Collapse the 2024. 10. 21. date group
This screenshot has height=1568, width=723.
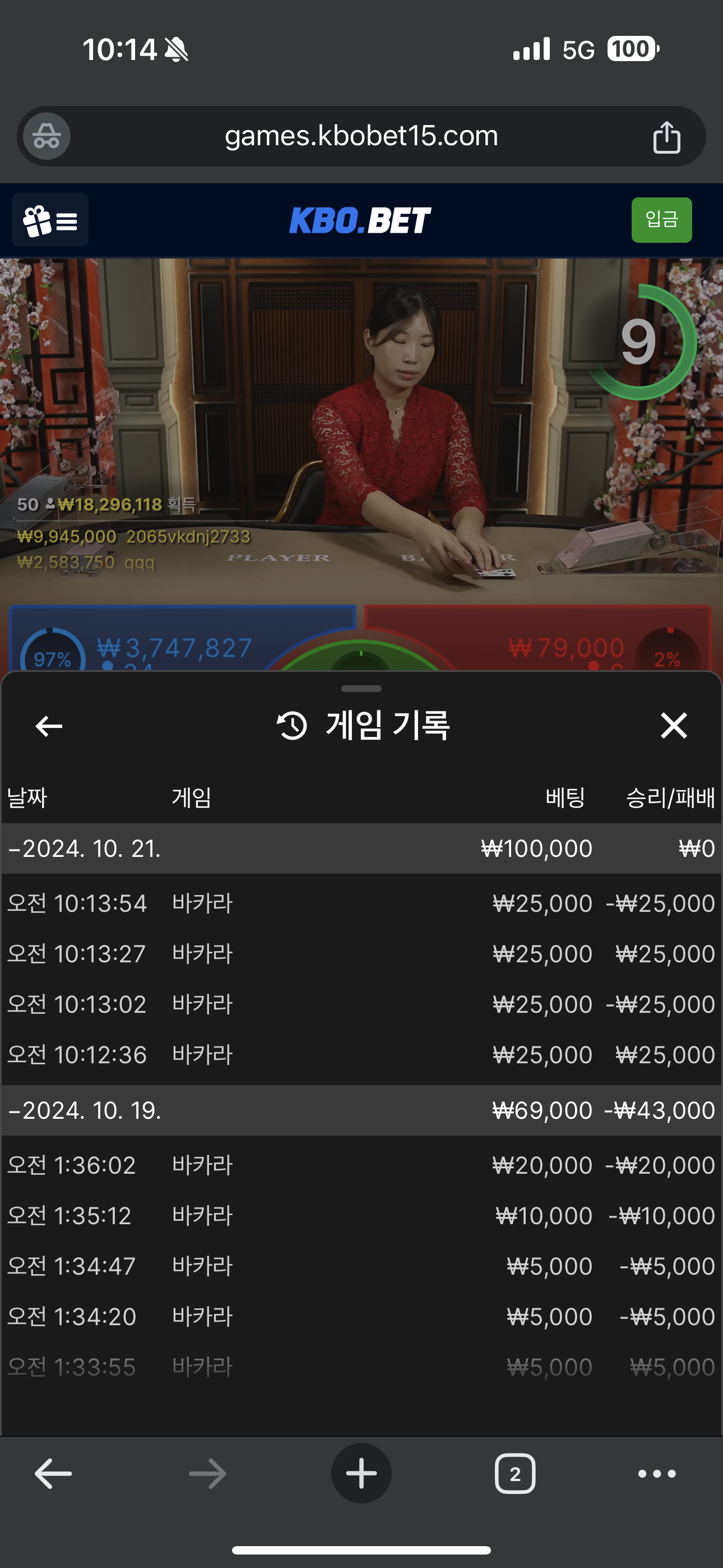(85, 848)
